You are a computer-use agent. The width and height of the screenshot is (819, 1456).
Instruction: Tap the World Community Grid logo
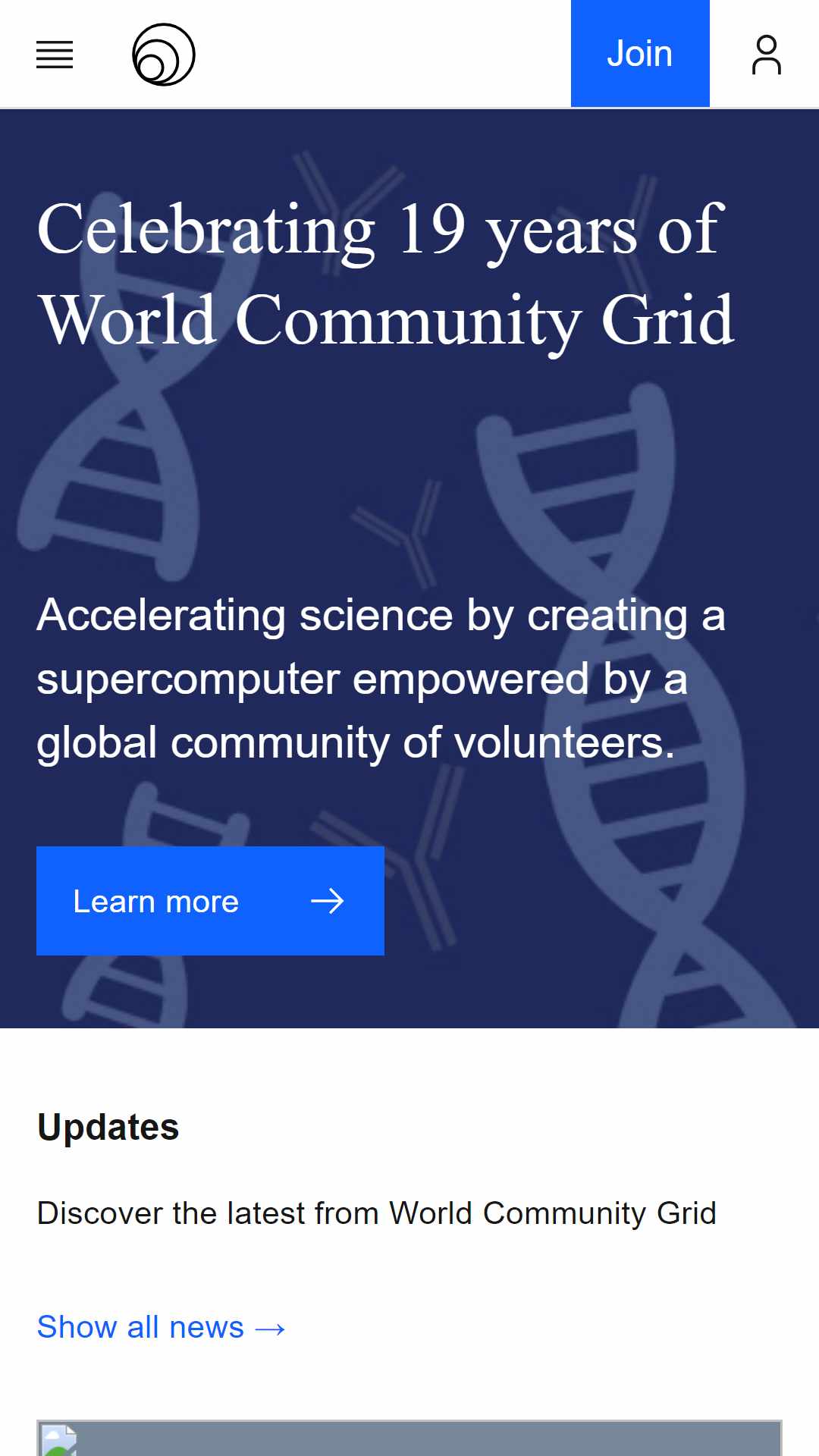coord(164,55)
